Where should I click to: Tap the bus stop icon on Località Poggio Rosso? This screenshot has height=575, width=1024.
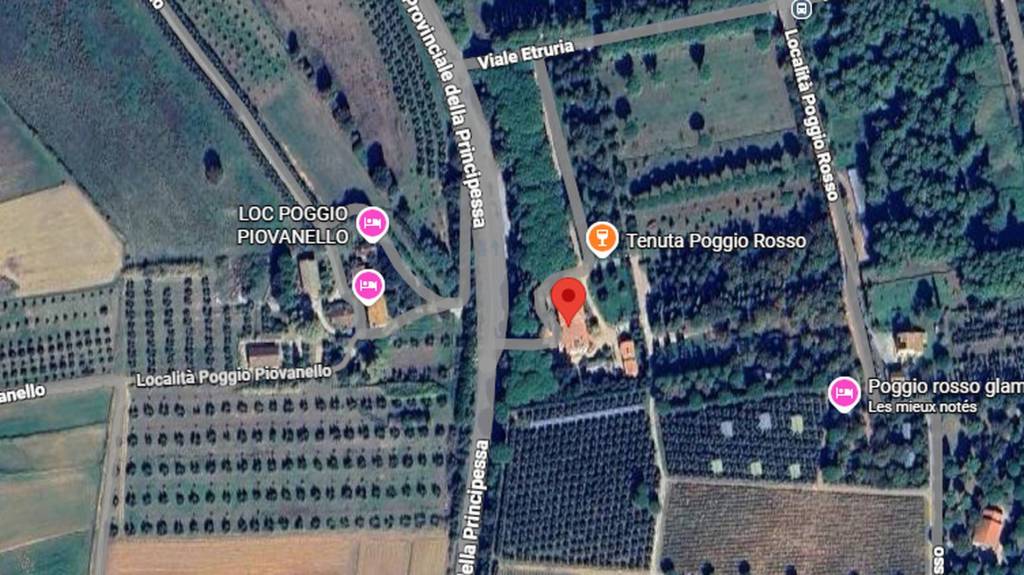(799, 8)
